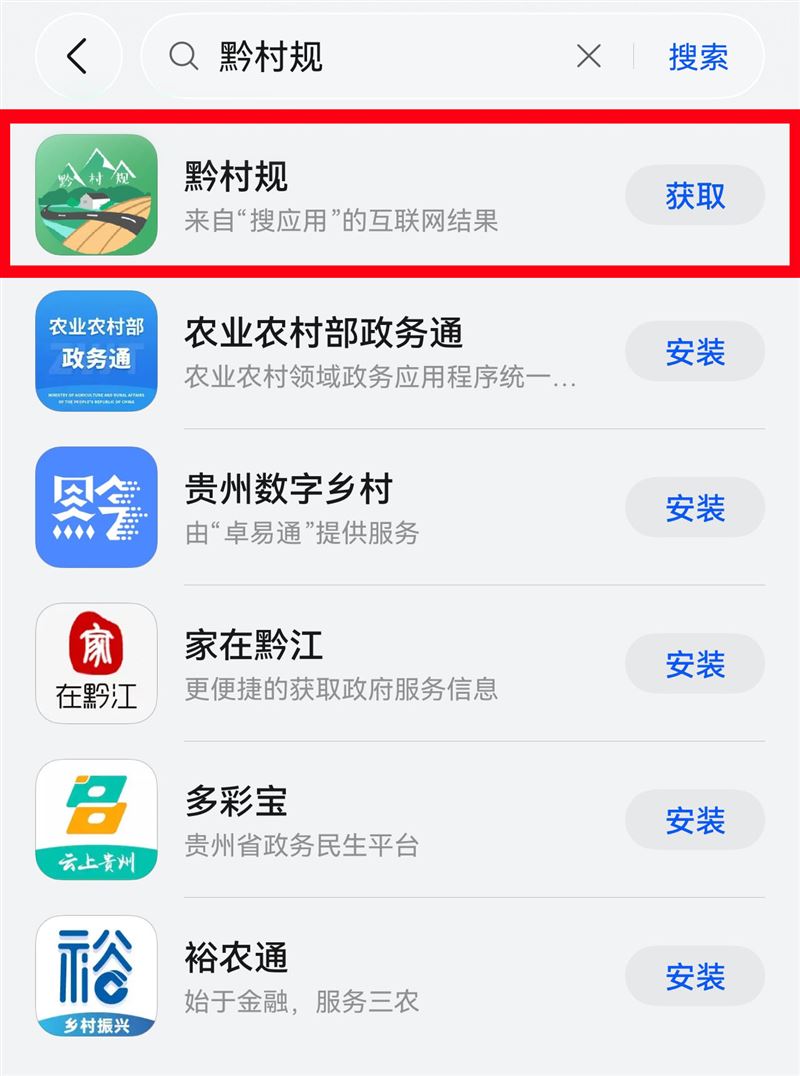Go back using the arrow button

(x=78, y=57)
